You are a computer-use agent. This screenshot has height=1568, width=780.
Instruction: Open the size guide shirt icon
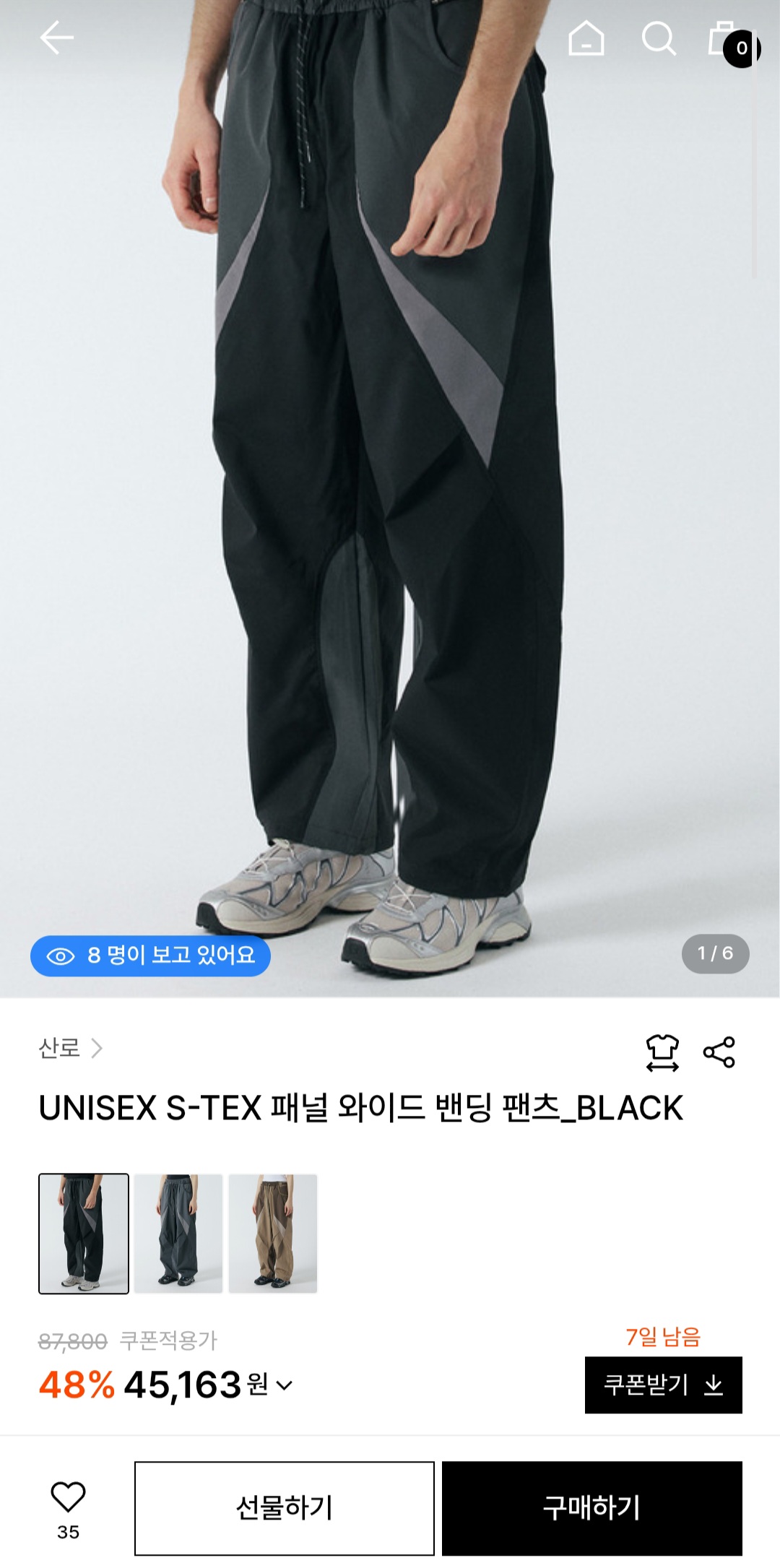[662, 1052]
